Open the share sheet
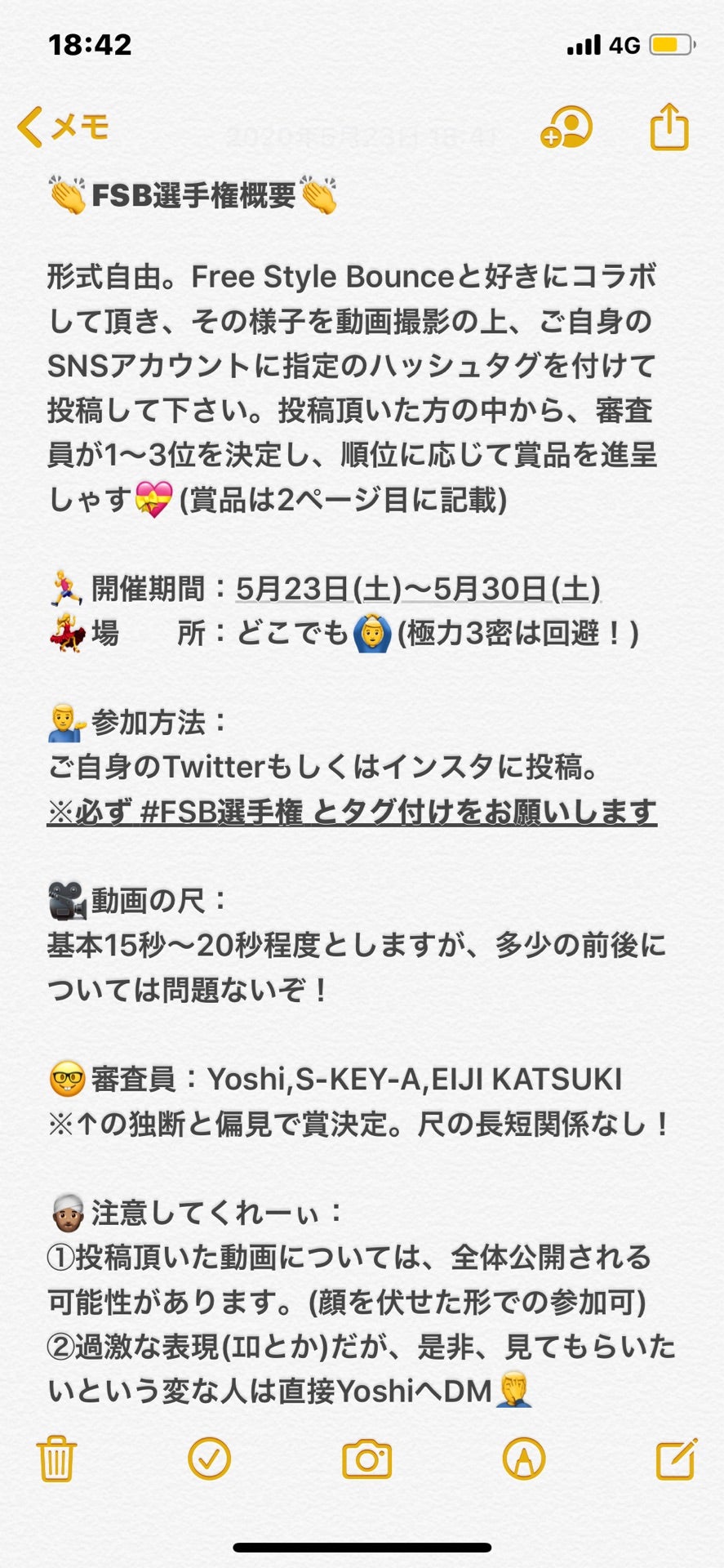 (668, 127)
